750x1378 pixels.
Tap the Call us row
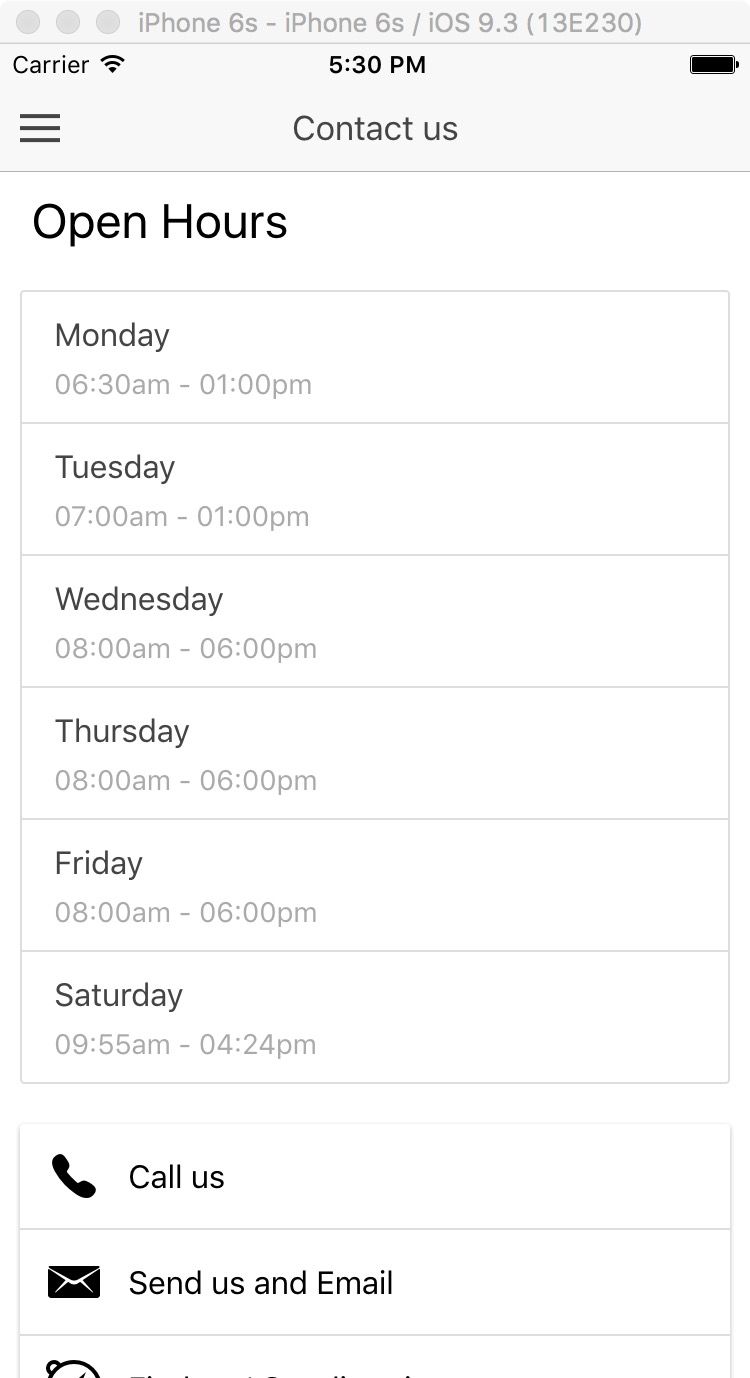click(375, 1177)
